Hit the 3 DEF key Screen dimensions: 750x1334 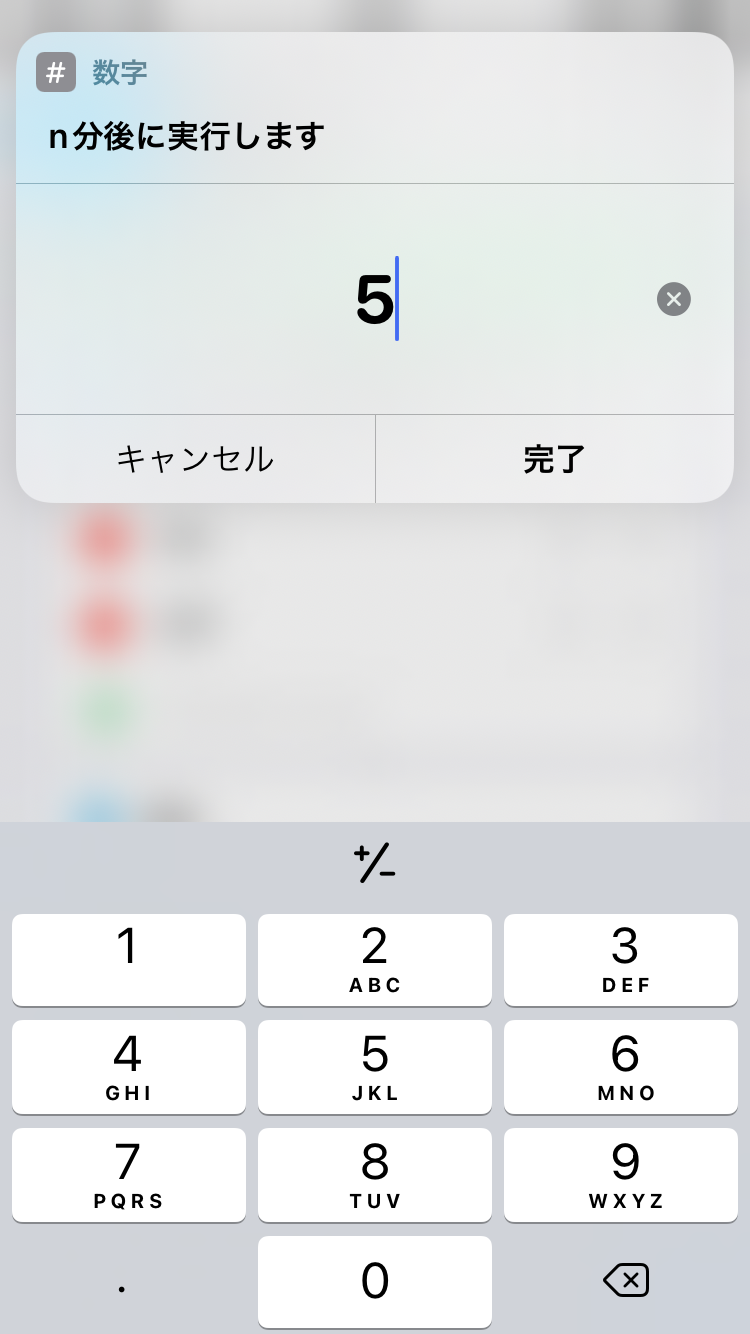621,959
